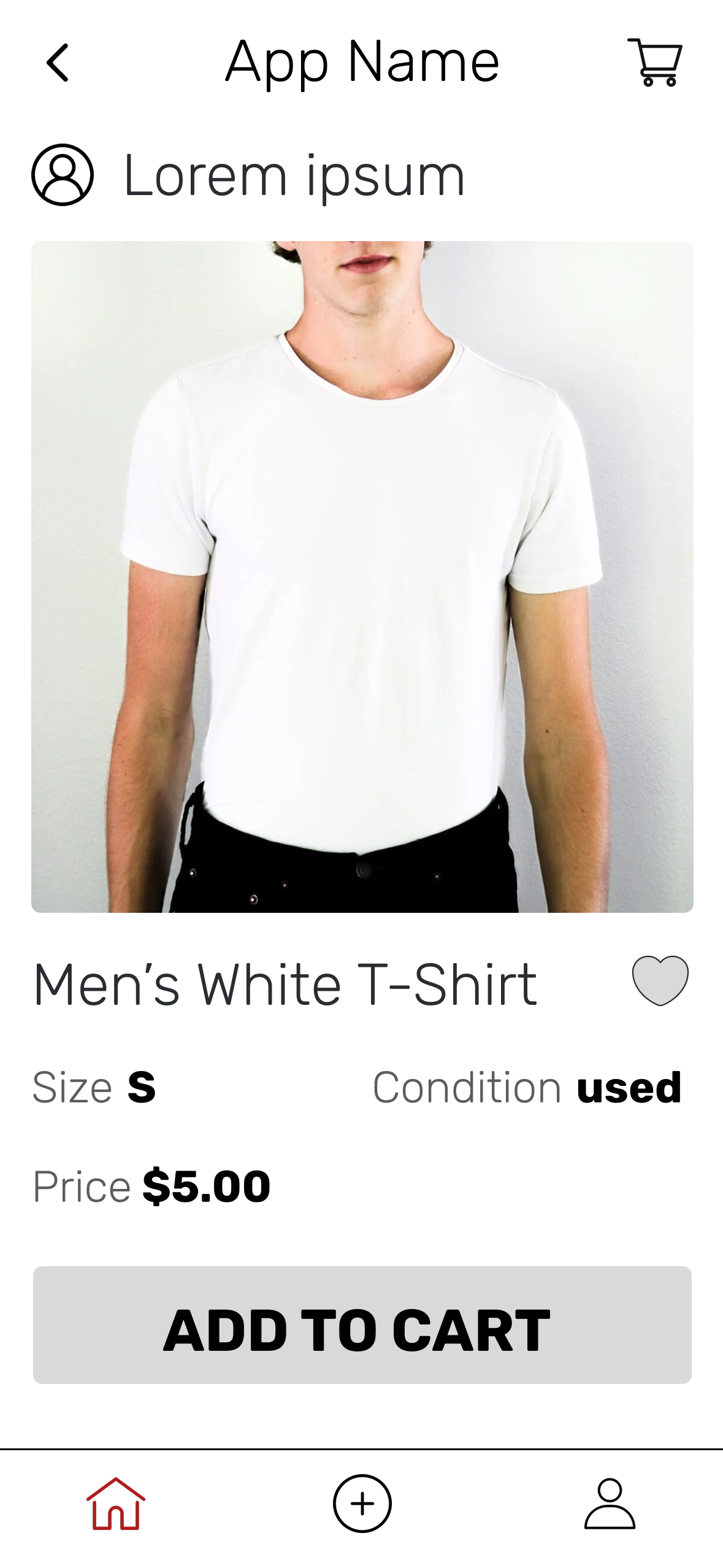Switch to the Home tab
The image size is (723, 1568).
tap(115, 1504)
